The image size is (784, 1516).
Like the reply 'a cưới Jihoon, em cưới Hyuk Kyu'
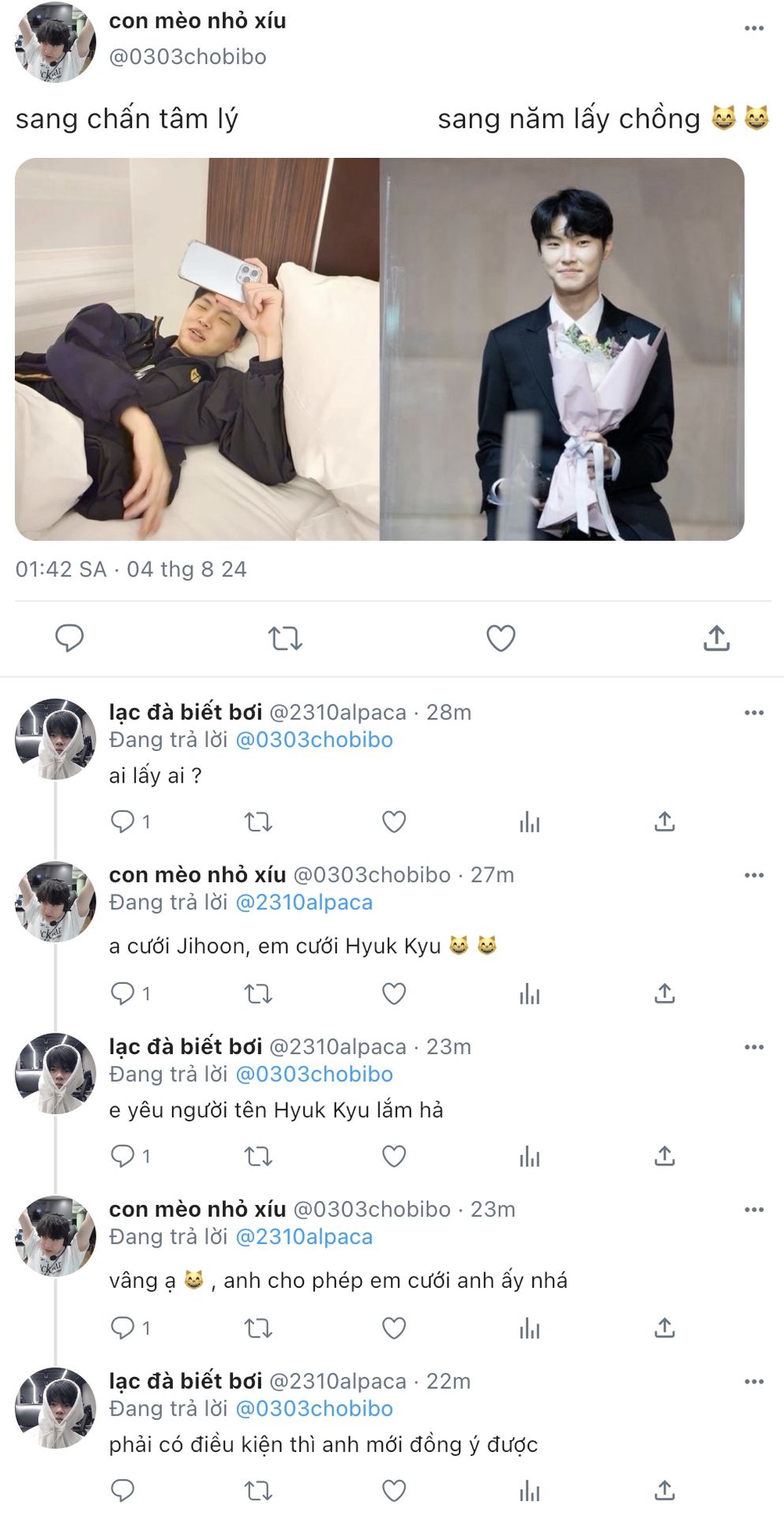[x=394, y=993]
